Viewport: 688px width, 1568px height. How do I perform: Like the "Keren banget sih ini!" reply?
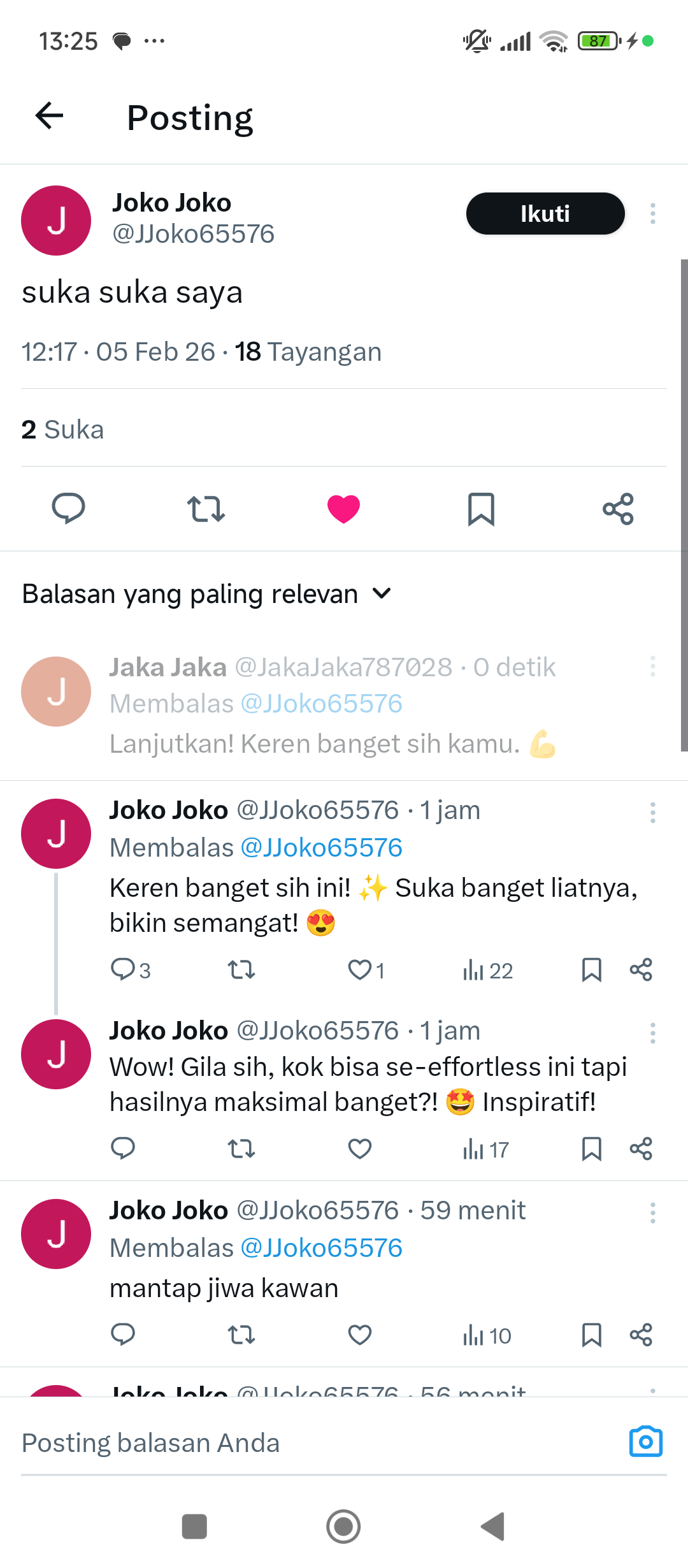tap(360, 970)
